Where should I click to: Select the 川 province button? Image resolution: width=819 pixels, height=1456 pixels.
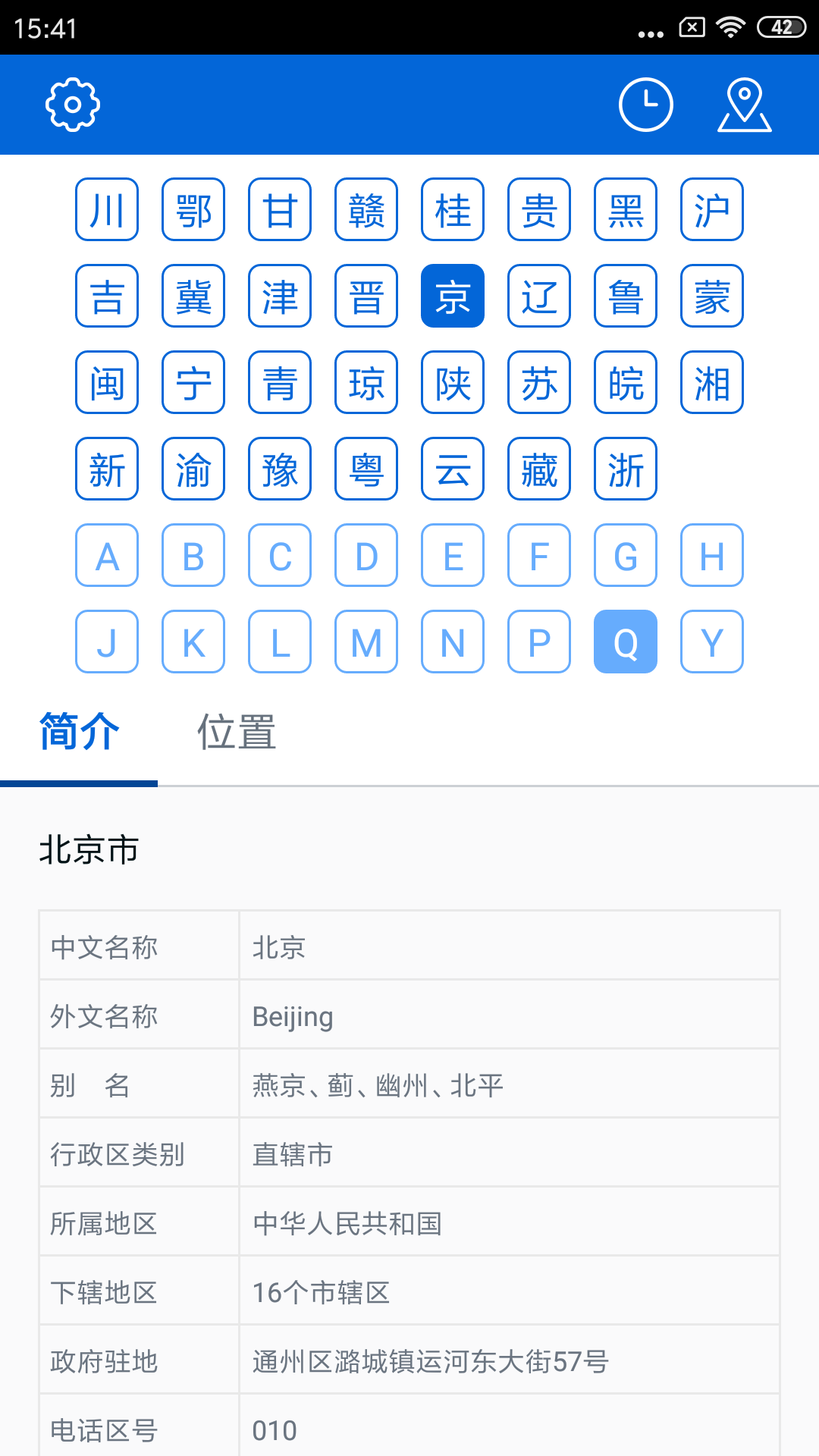[x=106, y=210]
